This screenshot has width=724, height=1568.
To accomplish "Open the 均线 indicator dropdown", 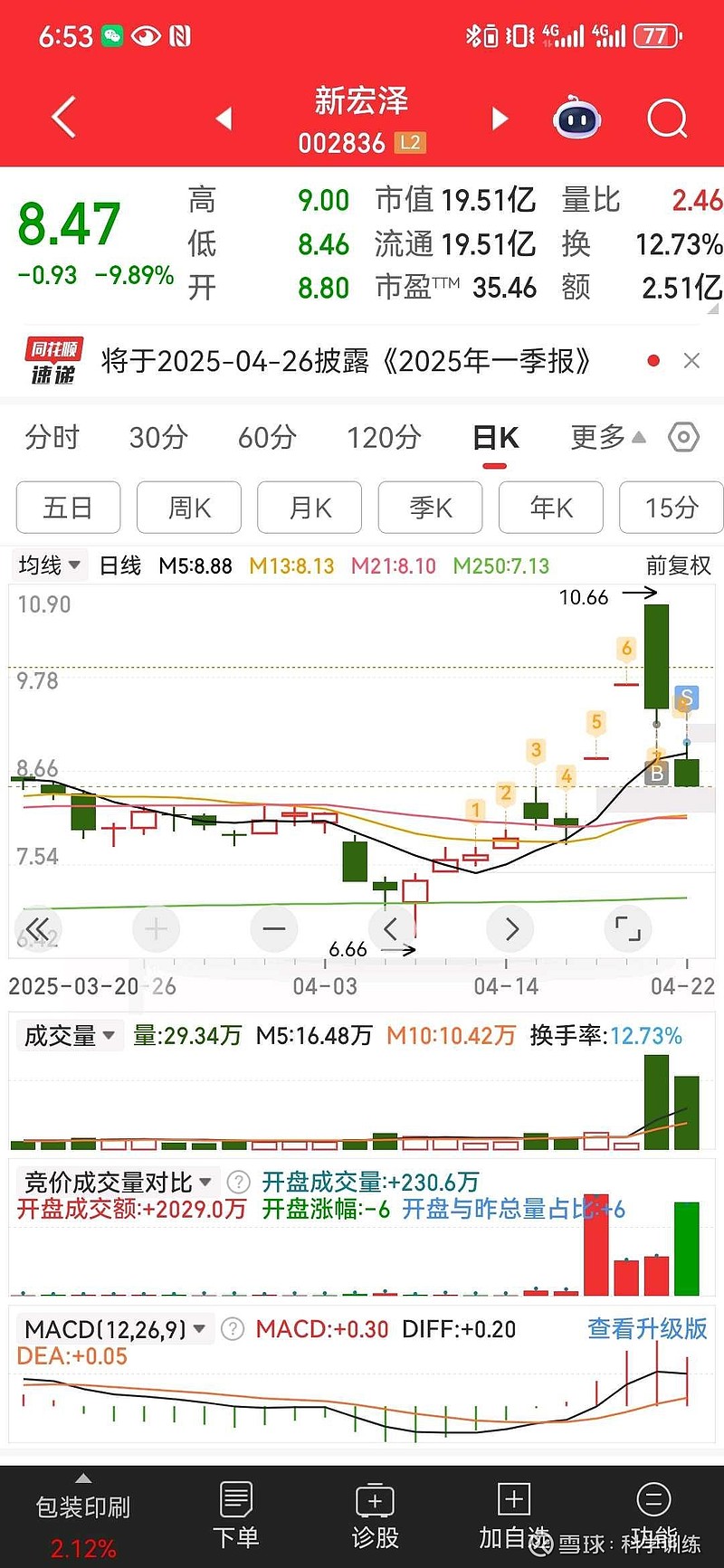I will click(x=50, y=565).
